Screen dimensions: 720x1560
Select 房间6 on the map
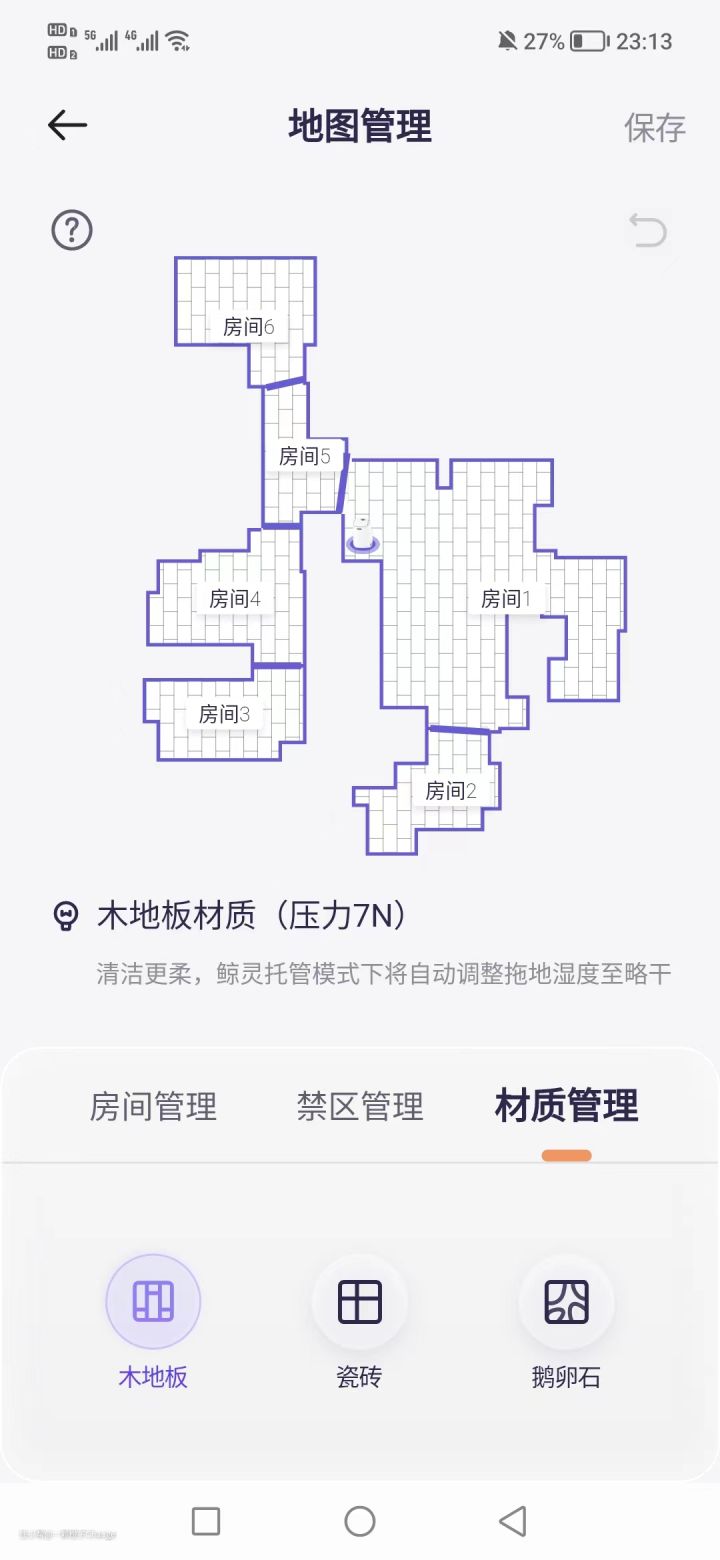248,327
